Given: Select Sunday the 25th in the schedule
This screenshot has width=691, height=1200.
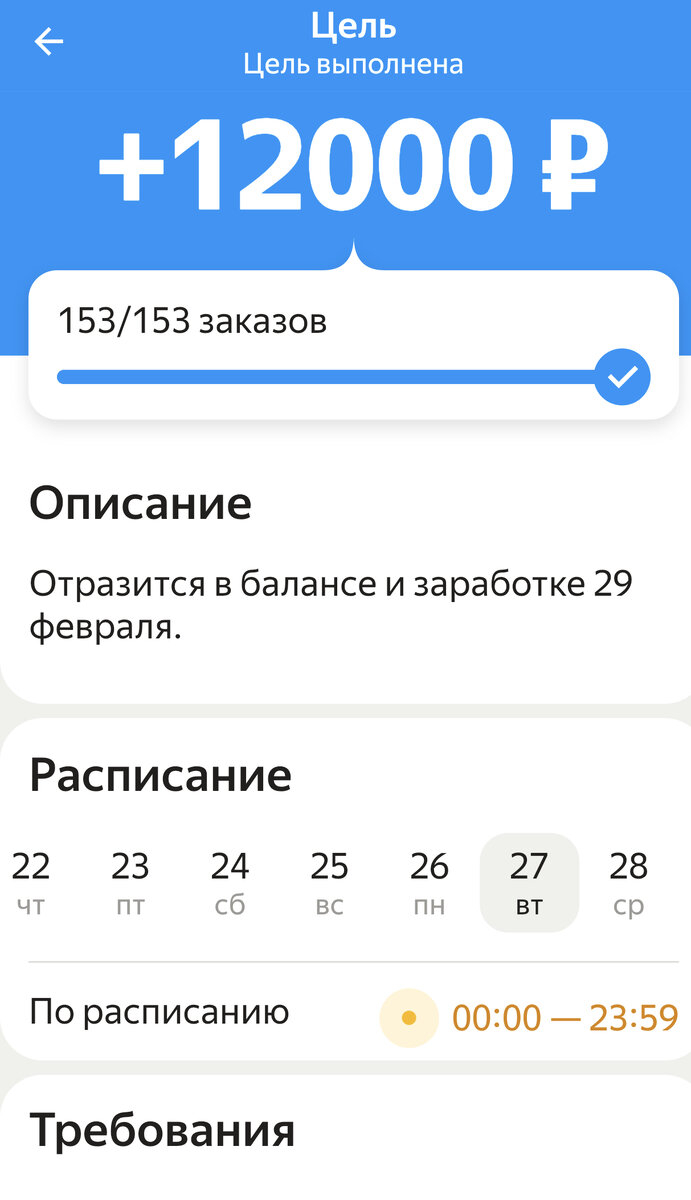Looking at the screenshot, I should coord(329,883).
